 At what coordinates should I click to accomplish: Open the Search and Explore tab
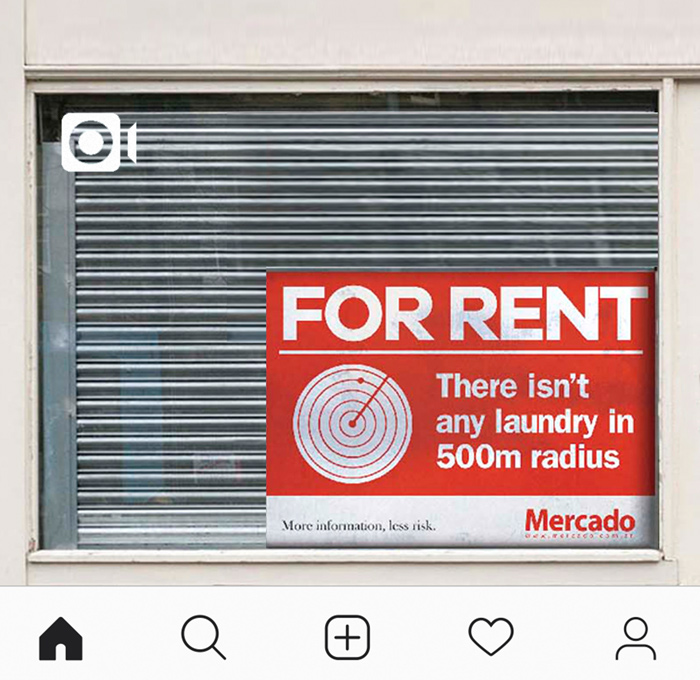[204, 637]
